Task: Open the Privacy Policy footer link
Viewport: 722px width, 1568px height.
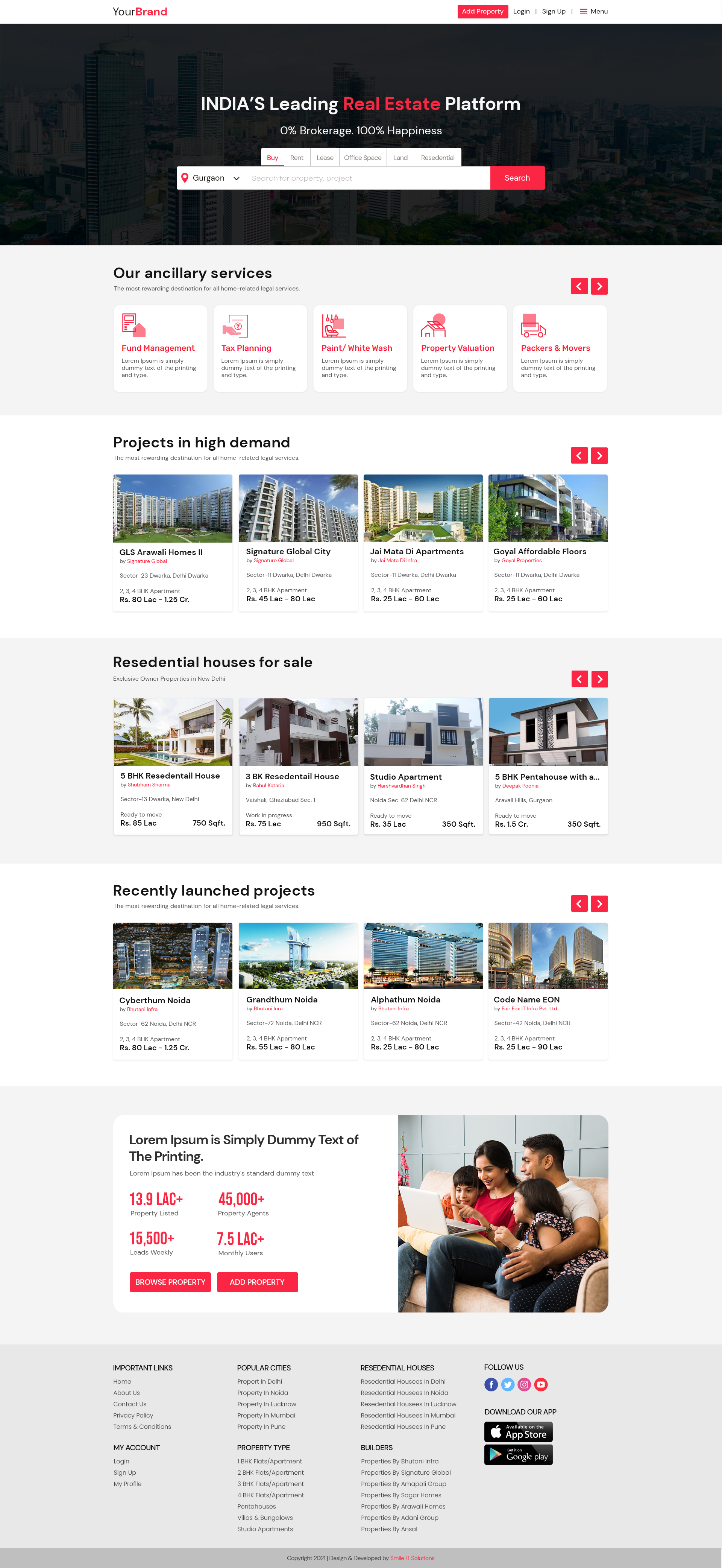Action: point(133,1415)
